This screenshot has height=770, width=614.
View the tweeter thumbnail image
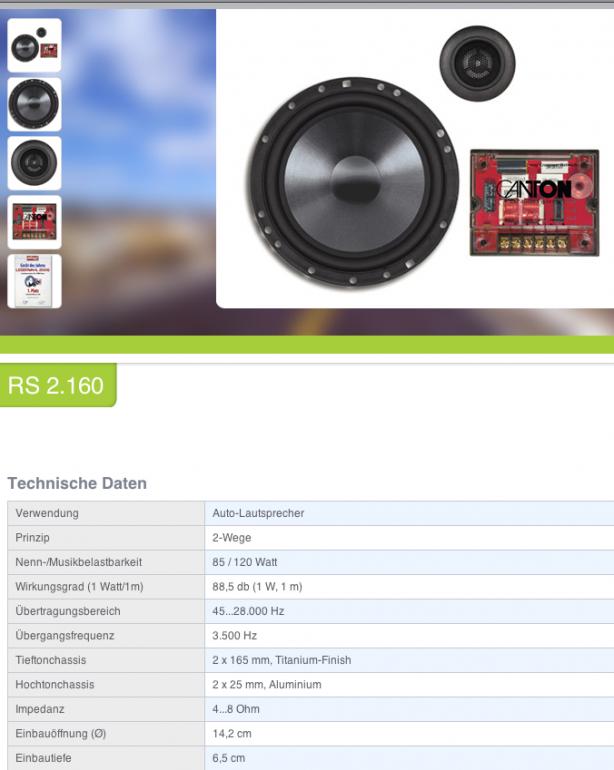pos(35,163)
